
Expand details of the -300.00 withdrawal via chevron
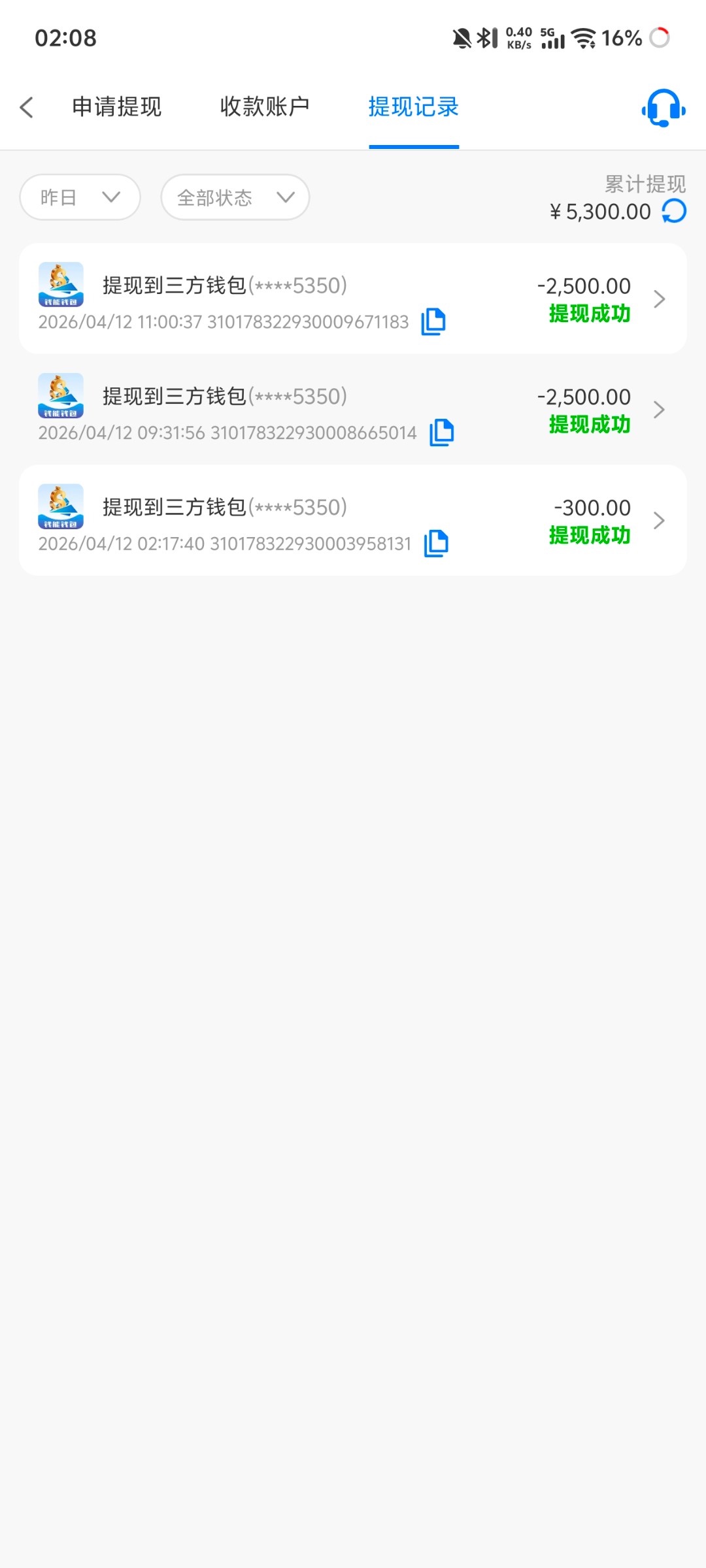point(659,520)
